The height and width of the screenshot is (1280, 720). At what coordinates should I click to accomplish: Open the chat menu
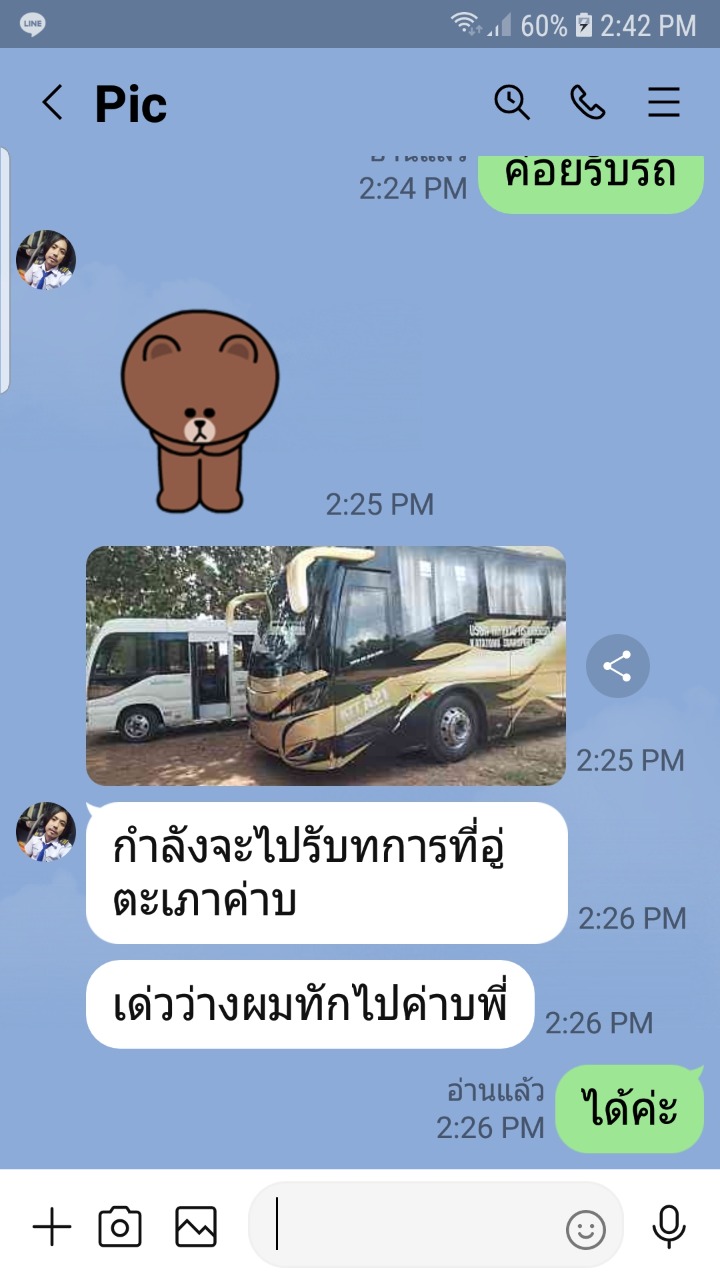coord(664,102)
